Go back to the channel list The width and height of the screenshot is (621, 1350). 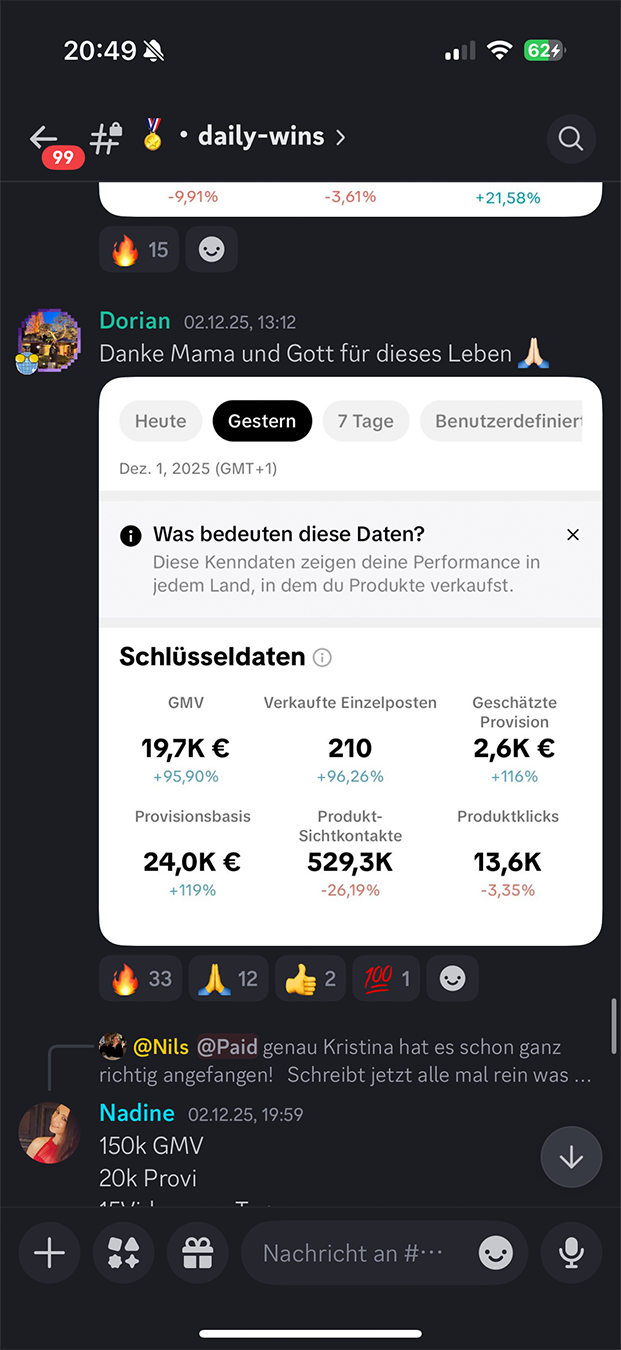[44, 138]
